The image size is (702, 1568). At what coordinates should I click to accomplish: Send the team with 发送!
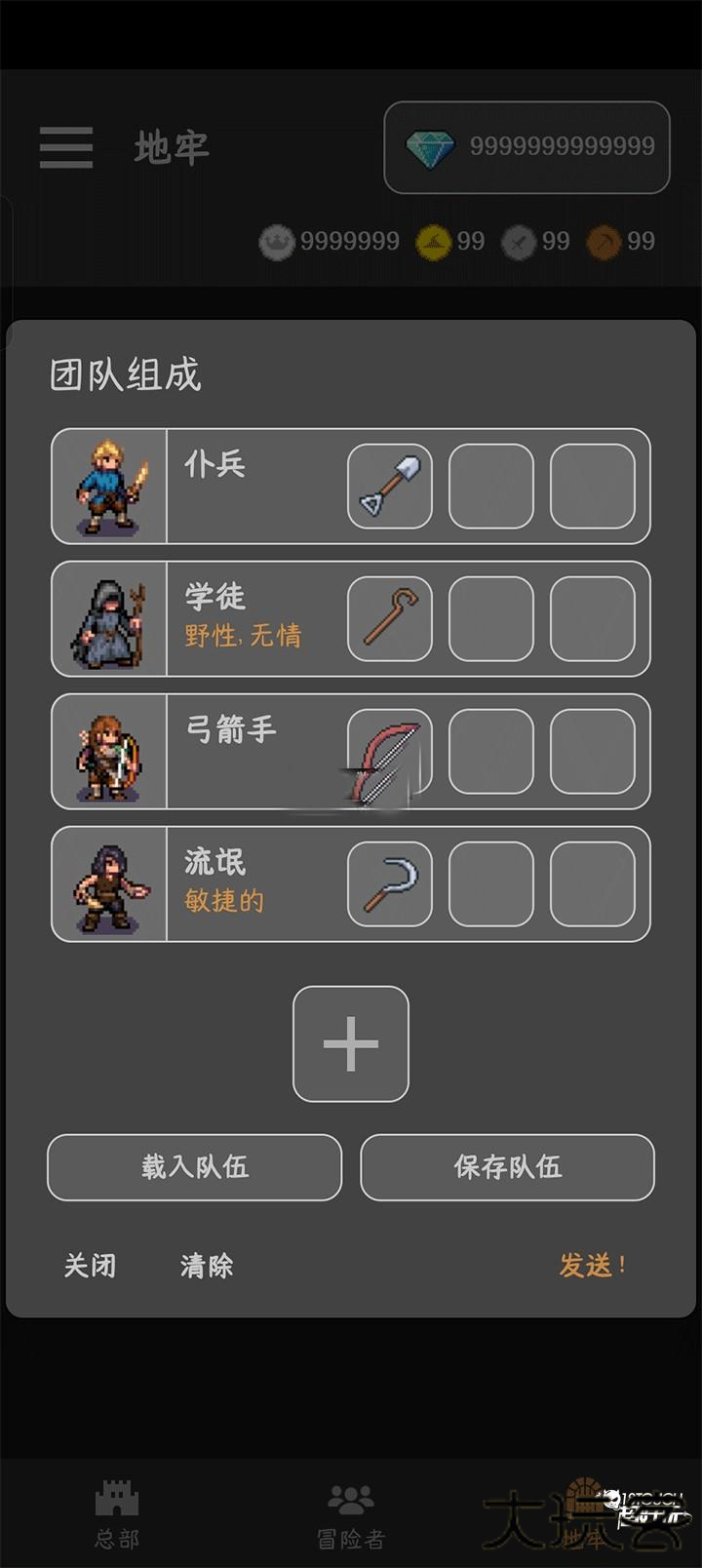[x=592, y=1266]
